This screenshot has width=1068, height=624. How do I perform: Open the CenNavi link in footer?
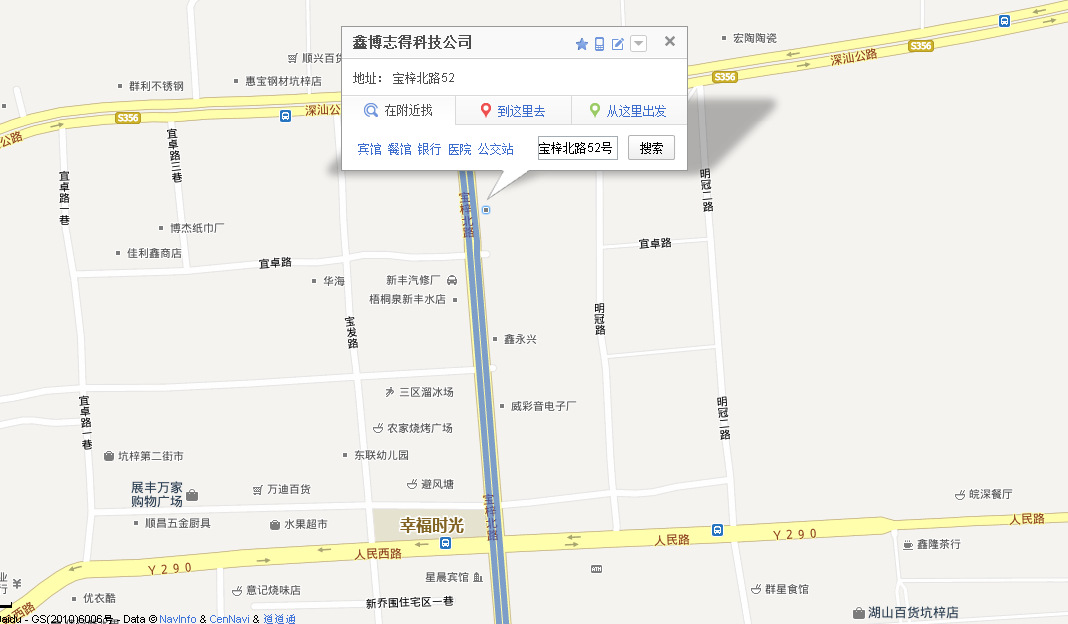click(229, 619)
